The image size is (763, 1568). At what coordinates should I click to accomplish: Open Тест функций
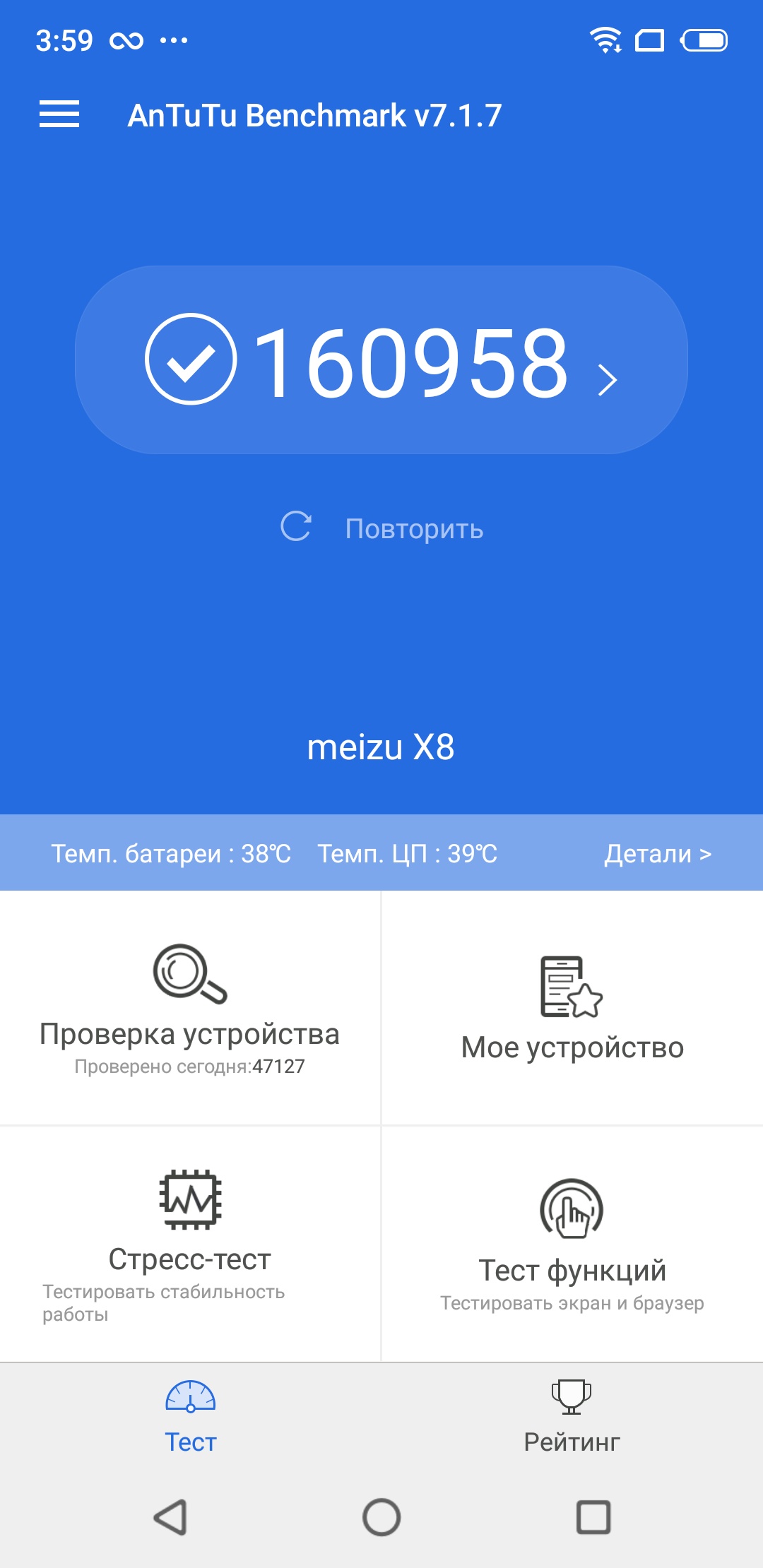(x=572, y=1245)
